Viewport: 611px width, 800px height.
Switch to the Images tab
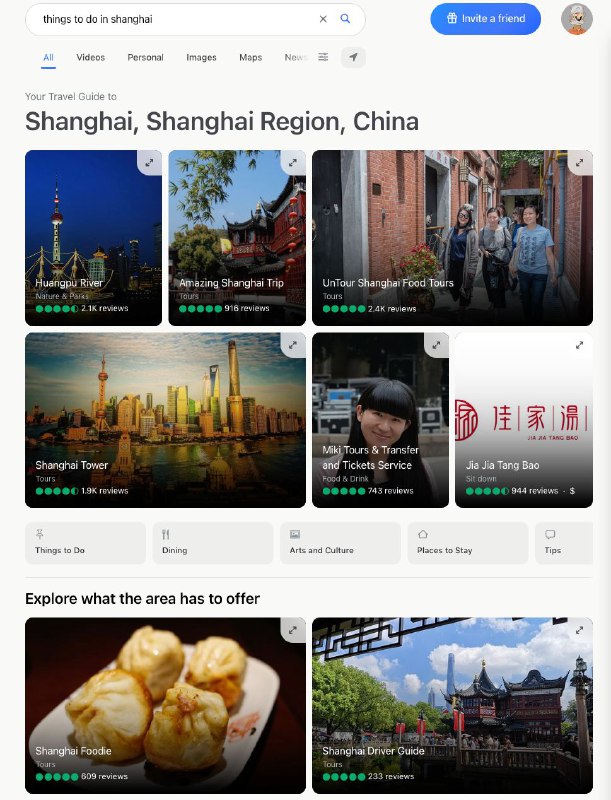coord(201,58)
